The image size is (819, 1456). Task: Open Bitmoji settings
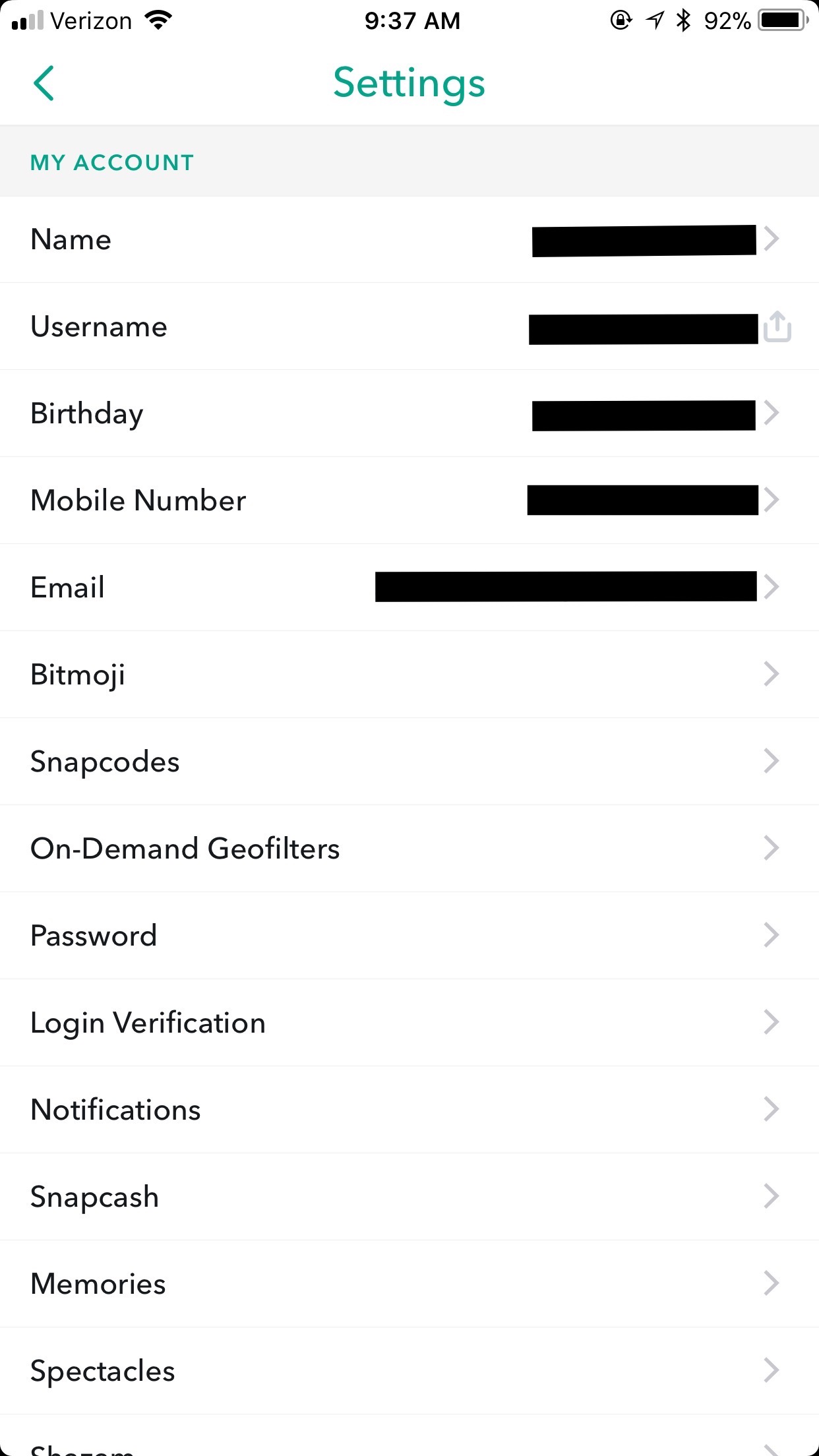click(409, 675)
